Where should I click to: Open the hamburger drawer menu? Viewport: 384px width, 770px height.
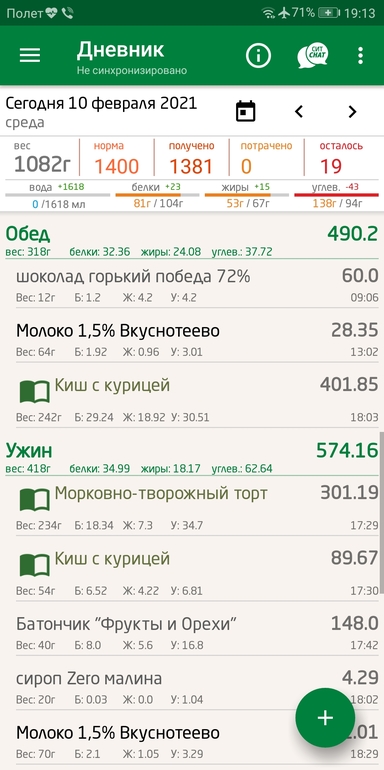coord(30,55)
